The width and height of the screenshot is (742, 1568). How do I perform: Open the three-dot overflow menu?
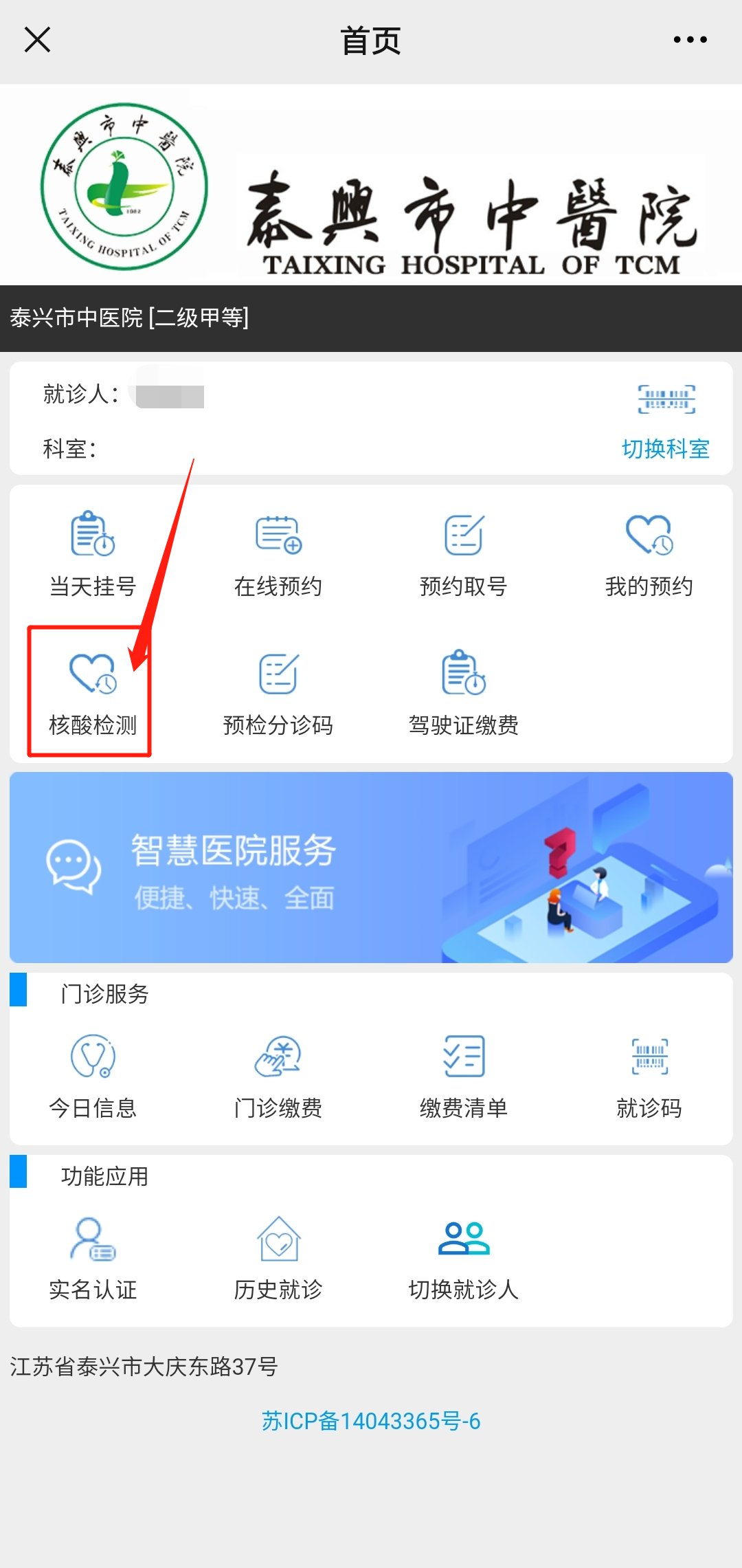690,40
